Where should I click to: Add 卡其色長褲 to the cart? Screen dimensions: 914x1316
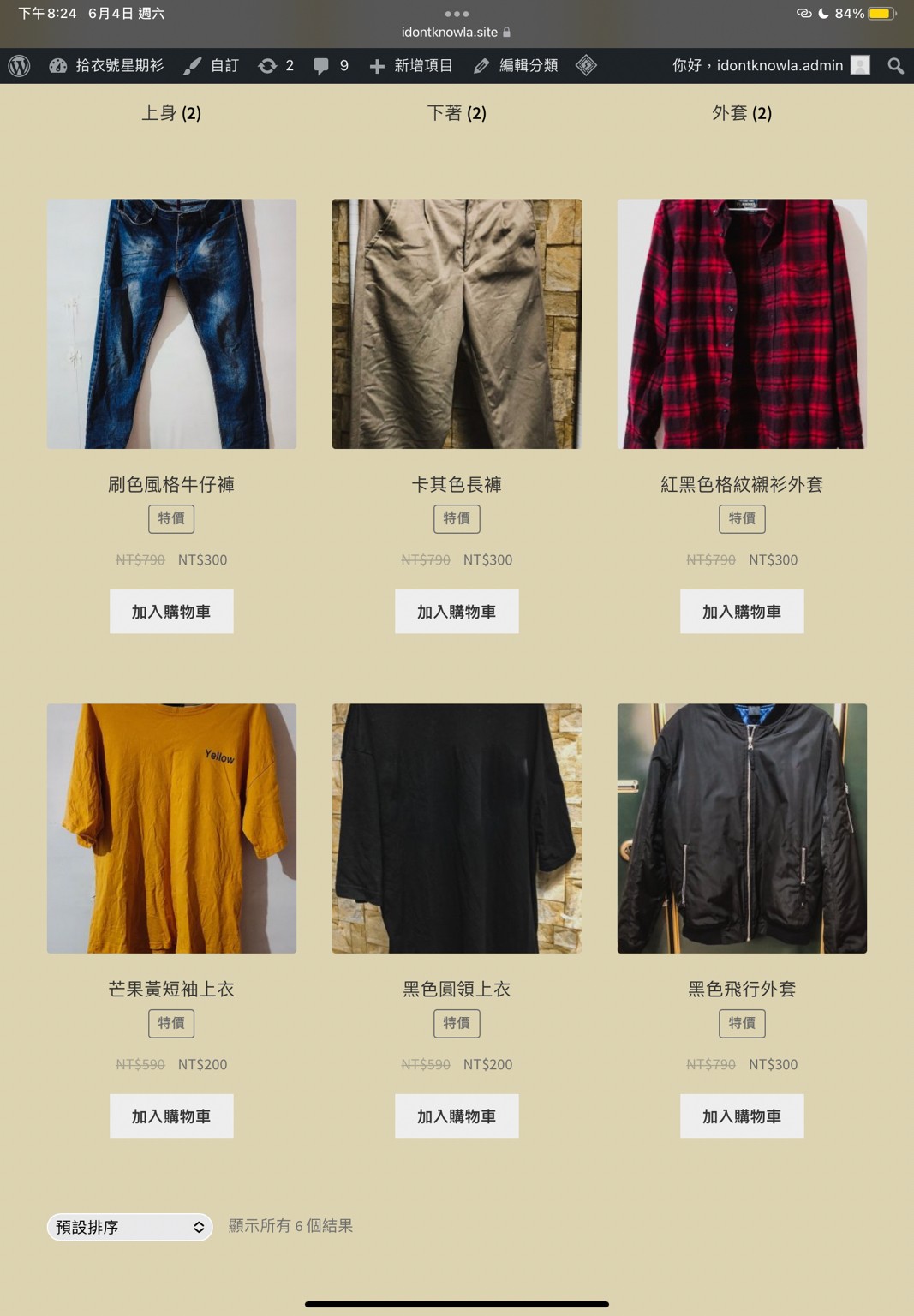coord(457,612)
